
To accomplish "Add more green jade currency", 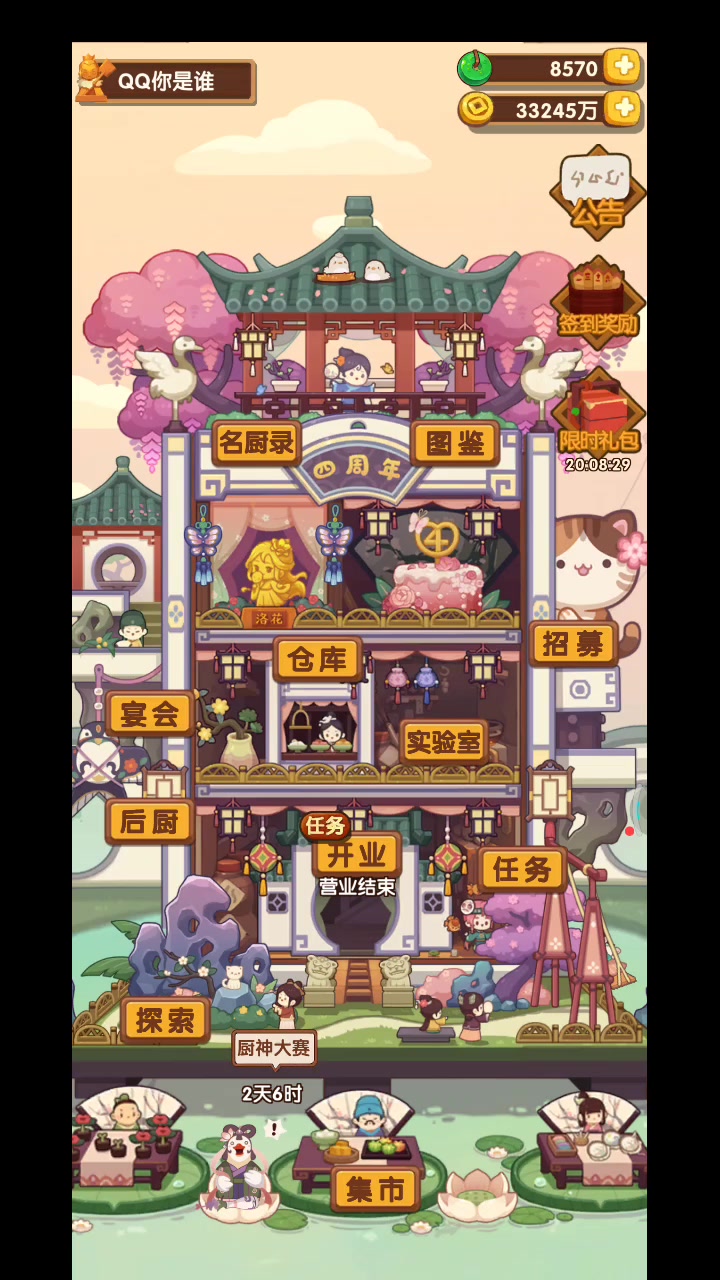I will pos(623,67).
